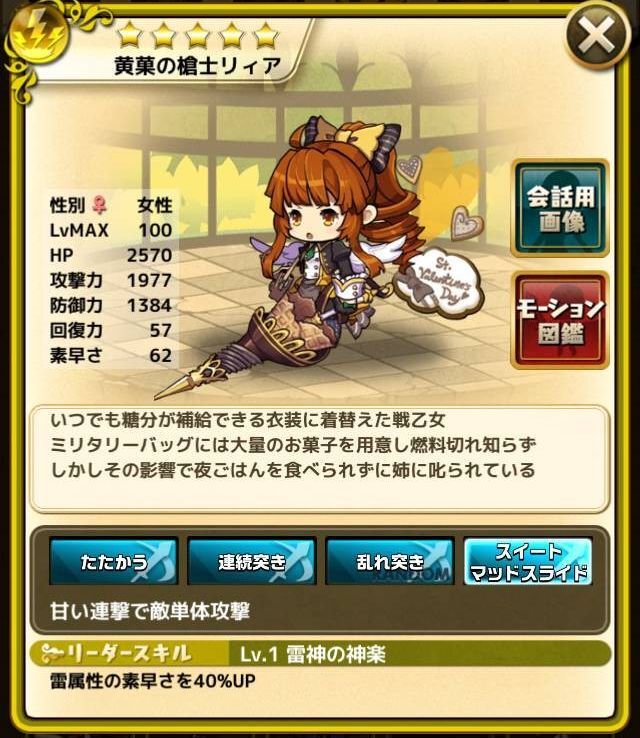Viewport: 640px width, 738px height.
Task: Select the たたかう skill
Action: 113,561
